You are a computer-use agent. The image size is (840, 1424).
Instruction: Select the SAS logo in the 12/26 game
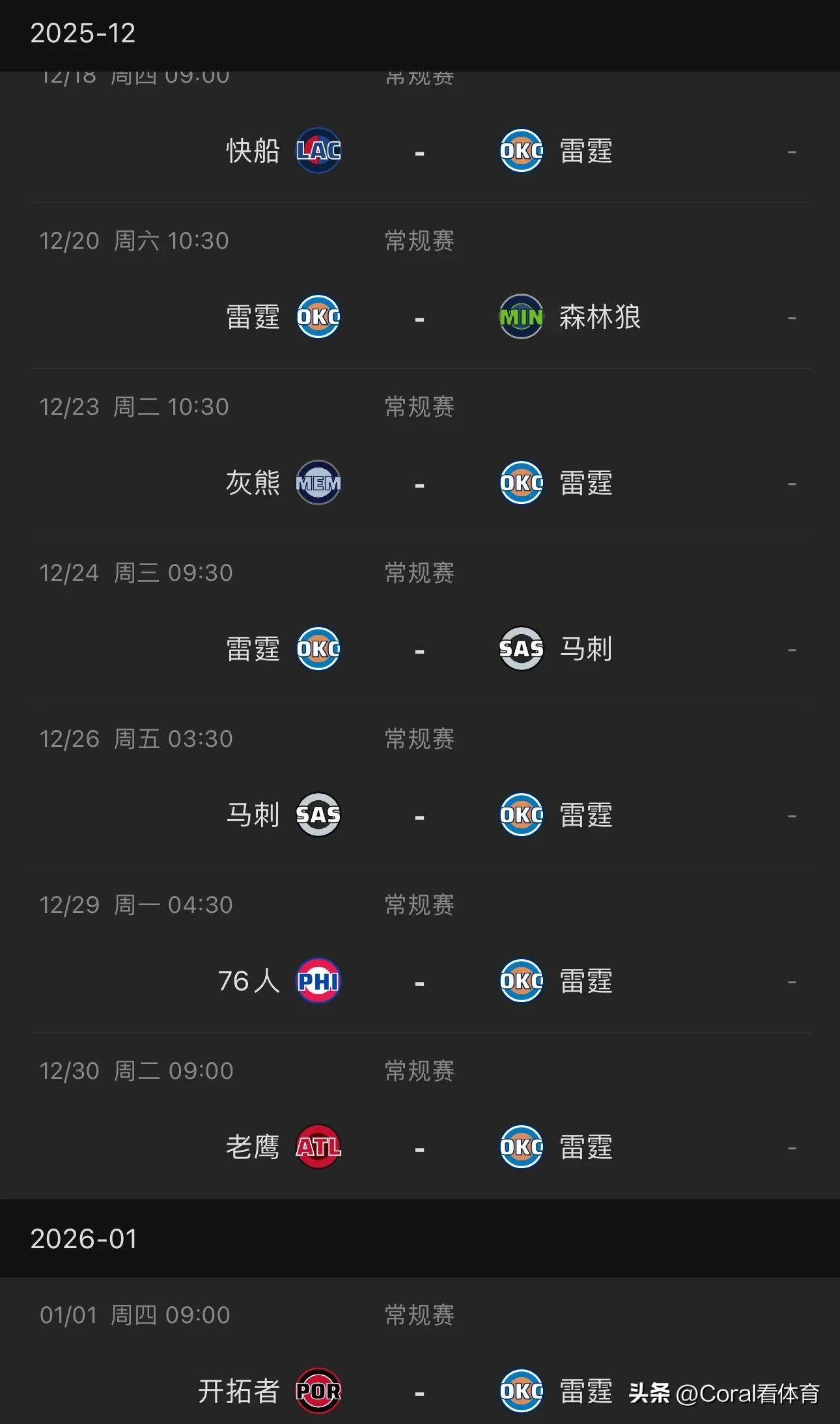[317, 815]
